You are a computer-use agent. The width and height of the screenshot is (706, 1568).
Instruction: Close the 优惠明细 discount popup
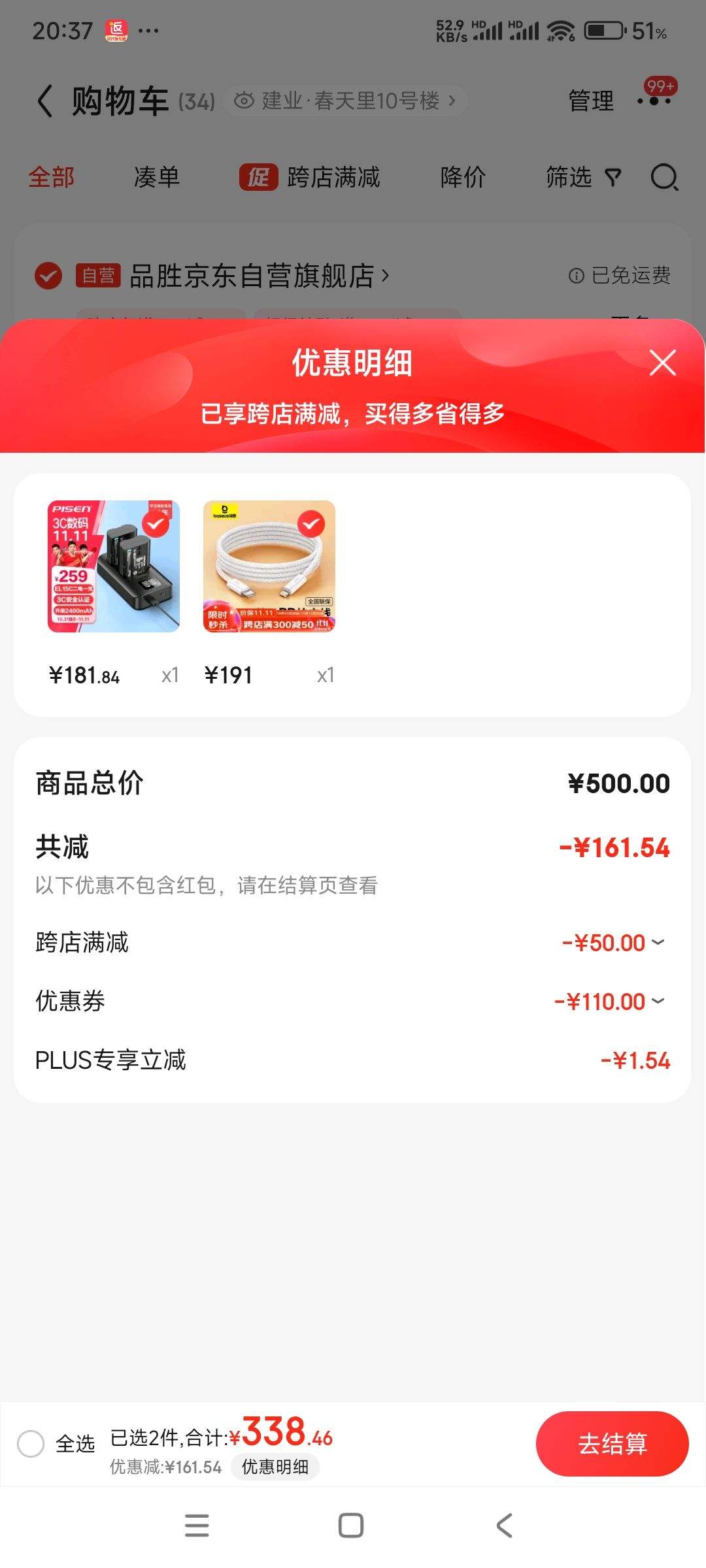pyautogui.click(x=663, y=364)
